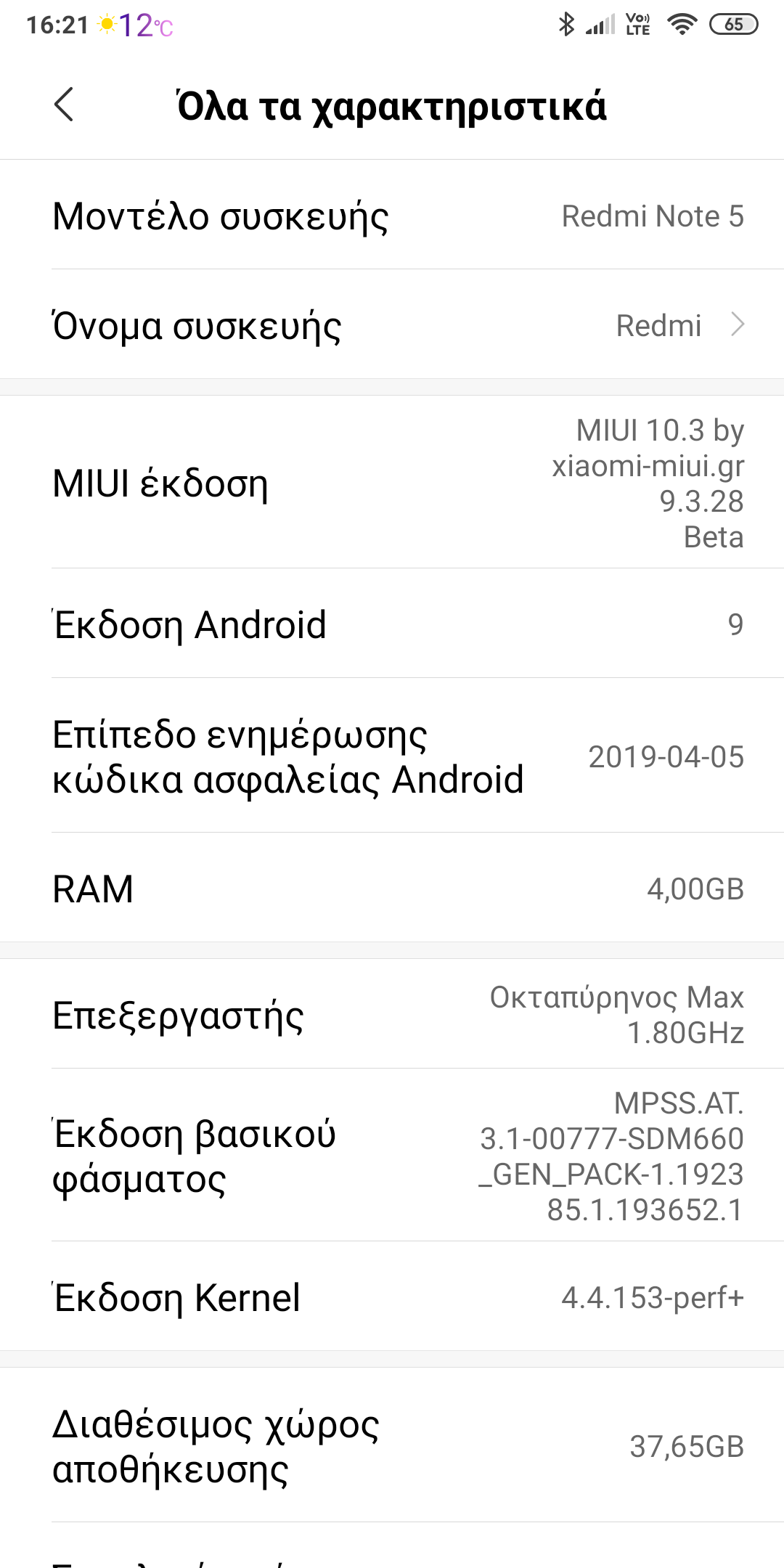The width and height of the screenshot is (784, 1568).
Task: Tap the Έκδοση Android row
Action: click(x=392, y=624)
